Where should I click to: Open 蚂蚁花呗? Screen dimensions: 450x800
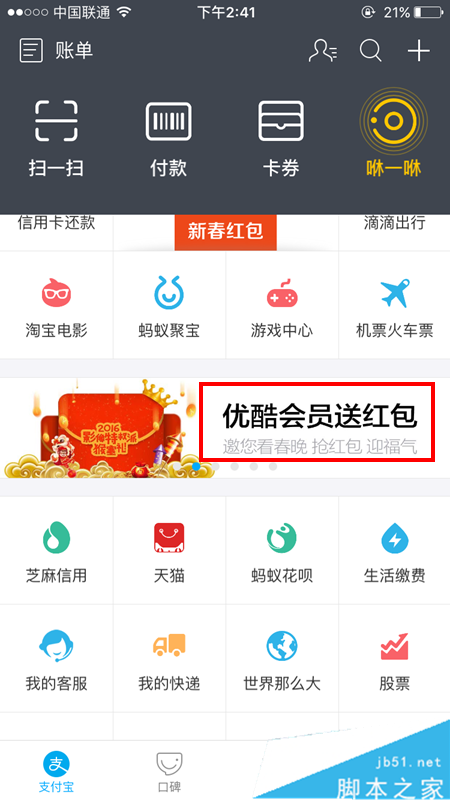click(x=281, y=552)
